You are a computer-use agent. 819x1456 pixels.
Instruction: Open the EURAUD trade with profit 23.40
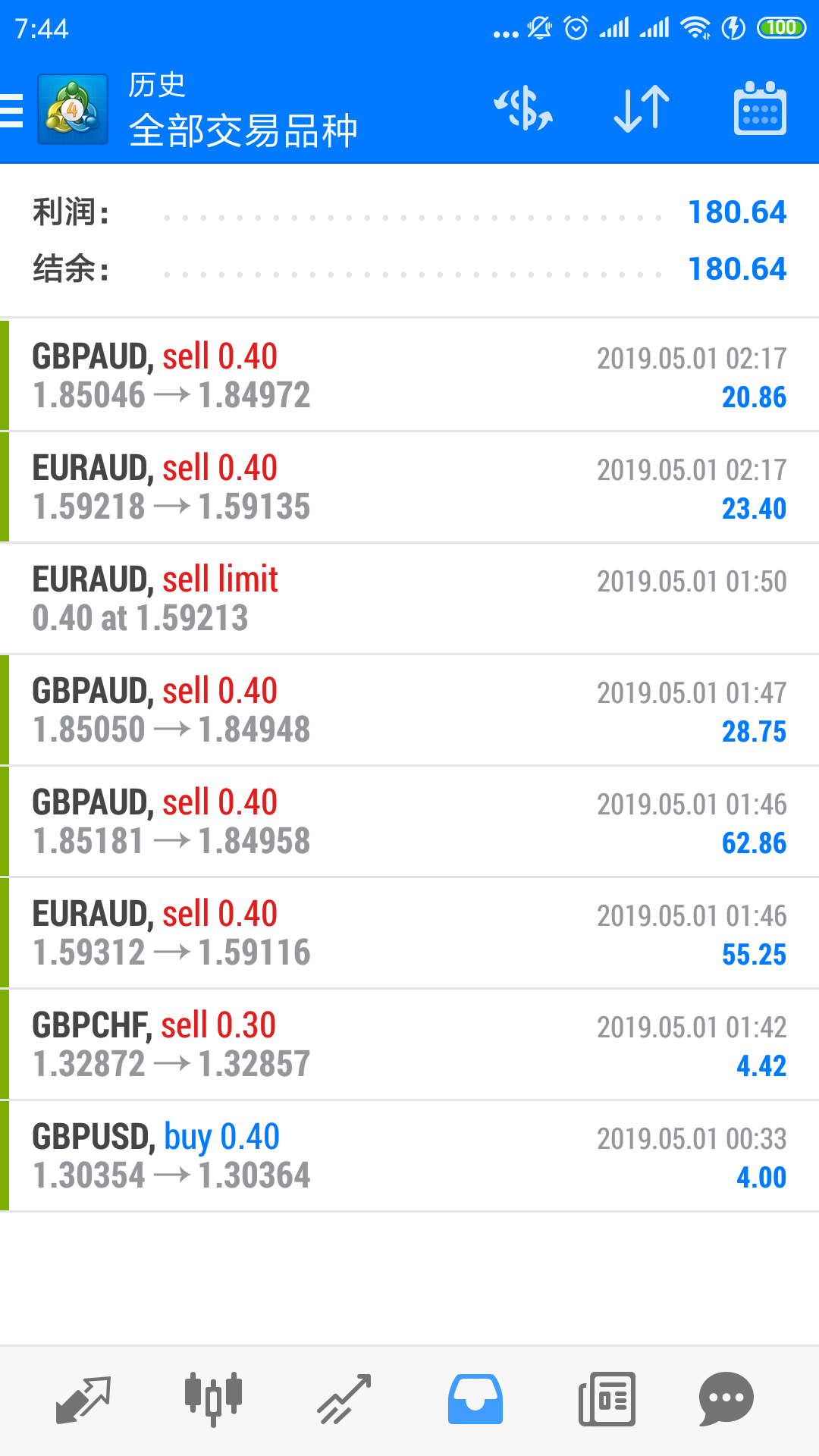tap(409, 487)
